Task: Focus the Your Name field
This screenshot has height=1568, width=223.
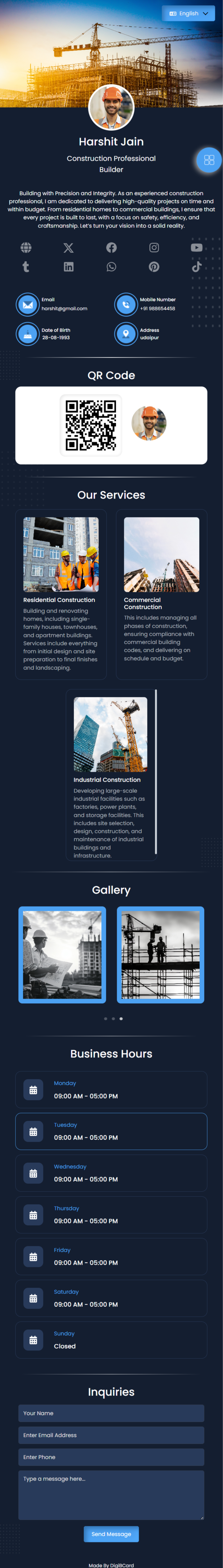Action: click(111, 1413)
